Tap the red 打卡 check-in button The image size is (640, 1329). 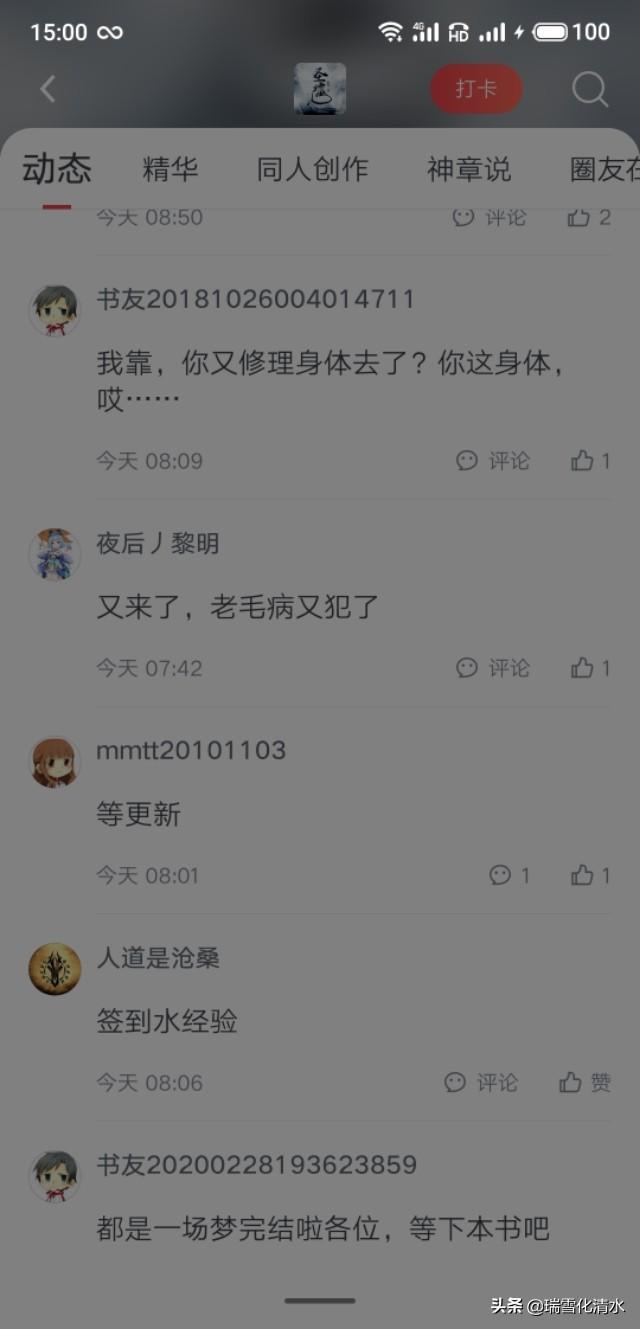[477, 89]
